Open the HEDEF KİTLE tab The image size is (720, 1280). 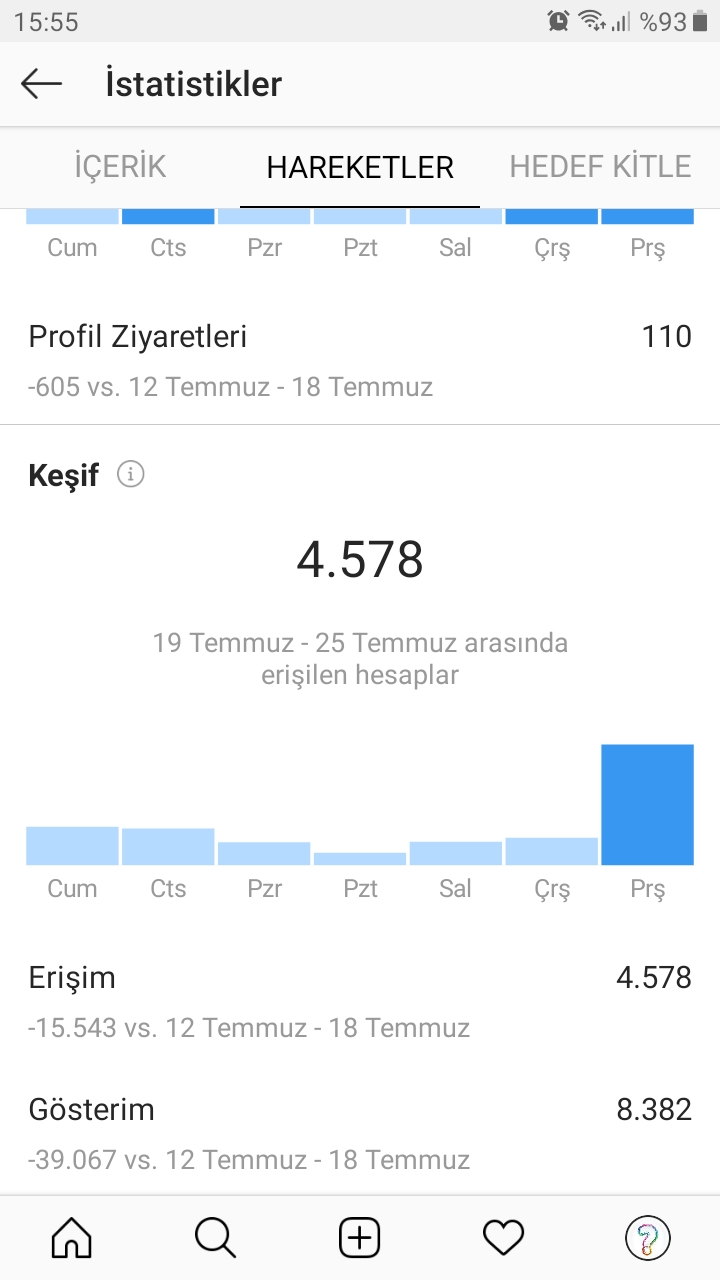[x=600, y=167]
